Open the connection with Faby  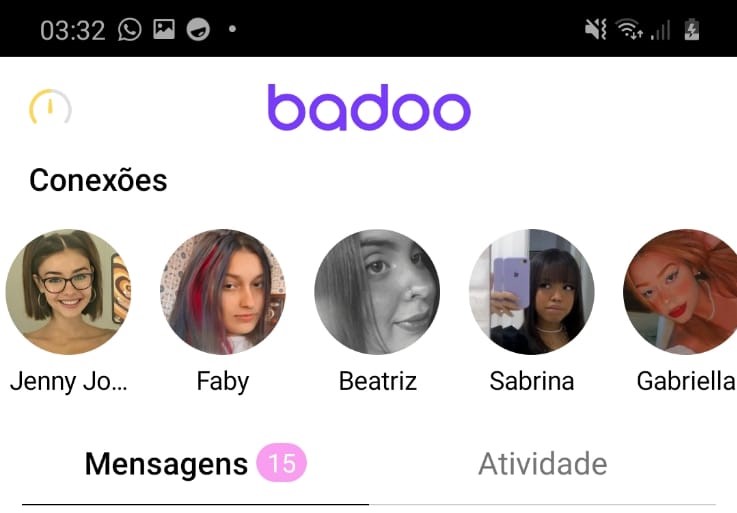[222, 292]
